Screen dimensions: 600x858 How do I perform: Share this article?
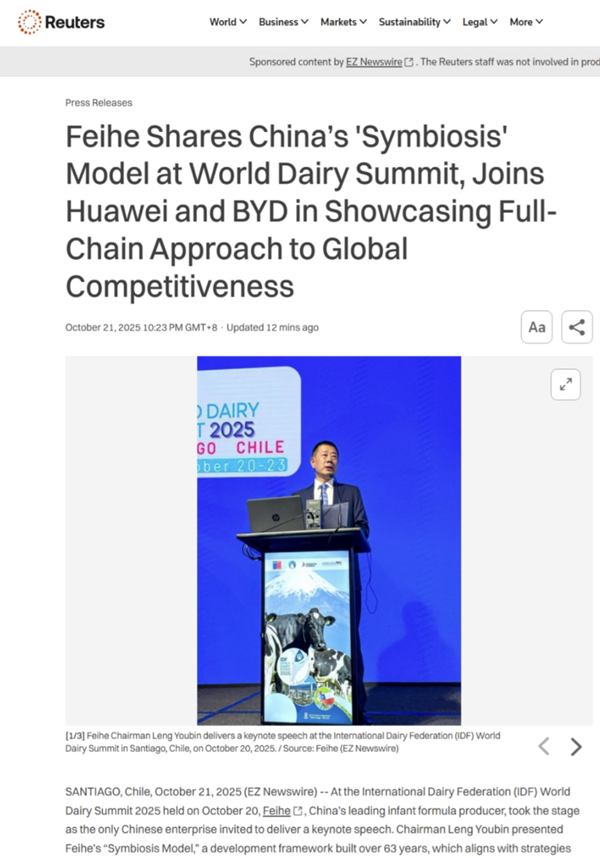(576, 327)
